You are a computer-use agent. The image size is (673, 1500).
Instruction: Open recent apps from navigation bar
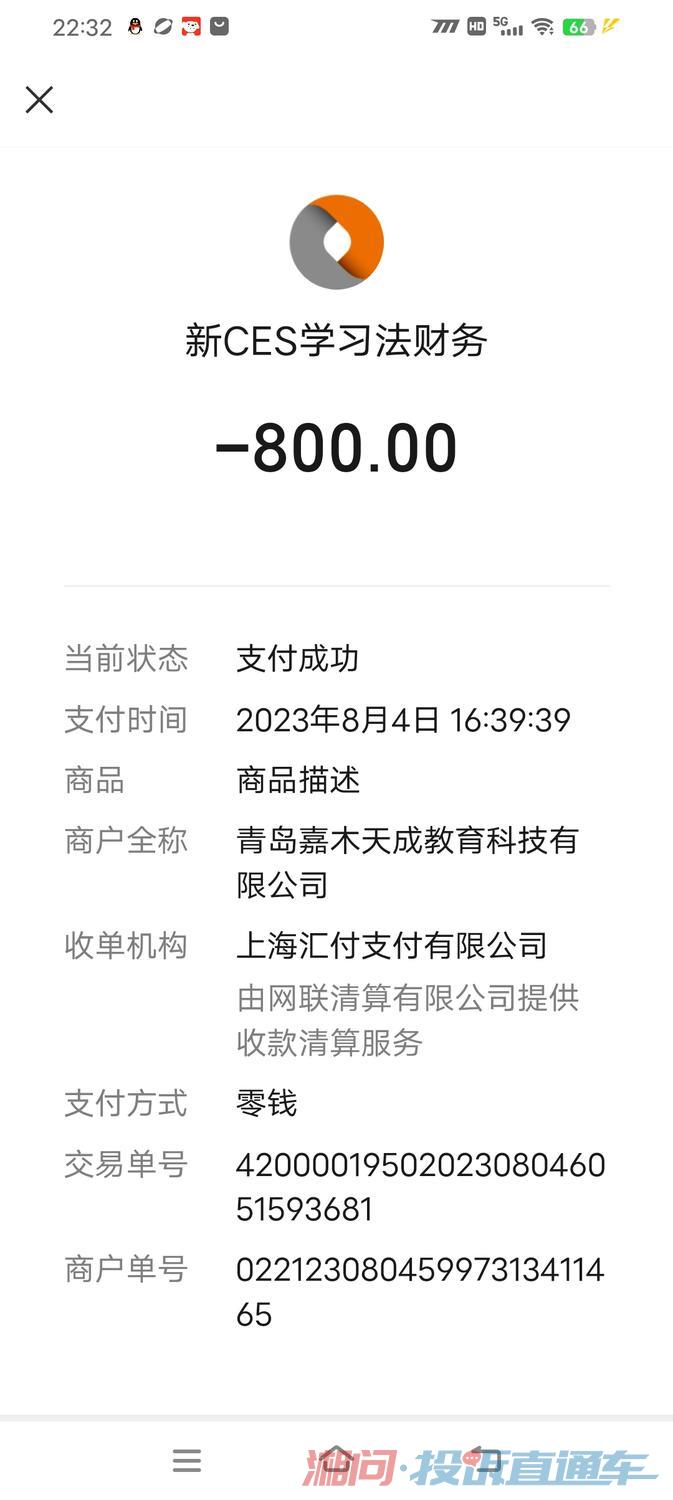(x=187, y=1461)
